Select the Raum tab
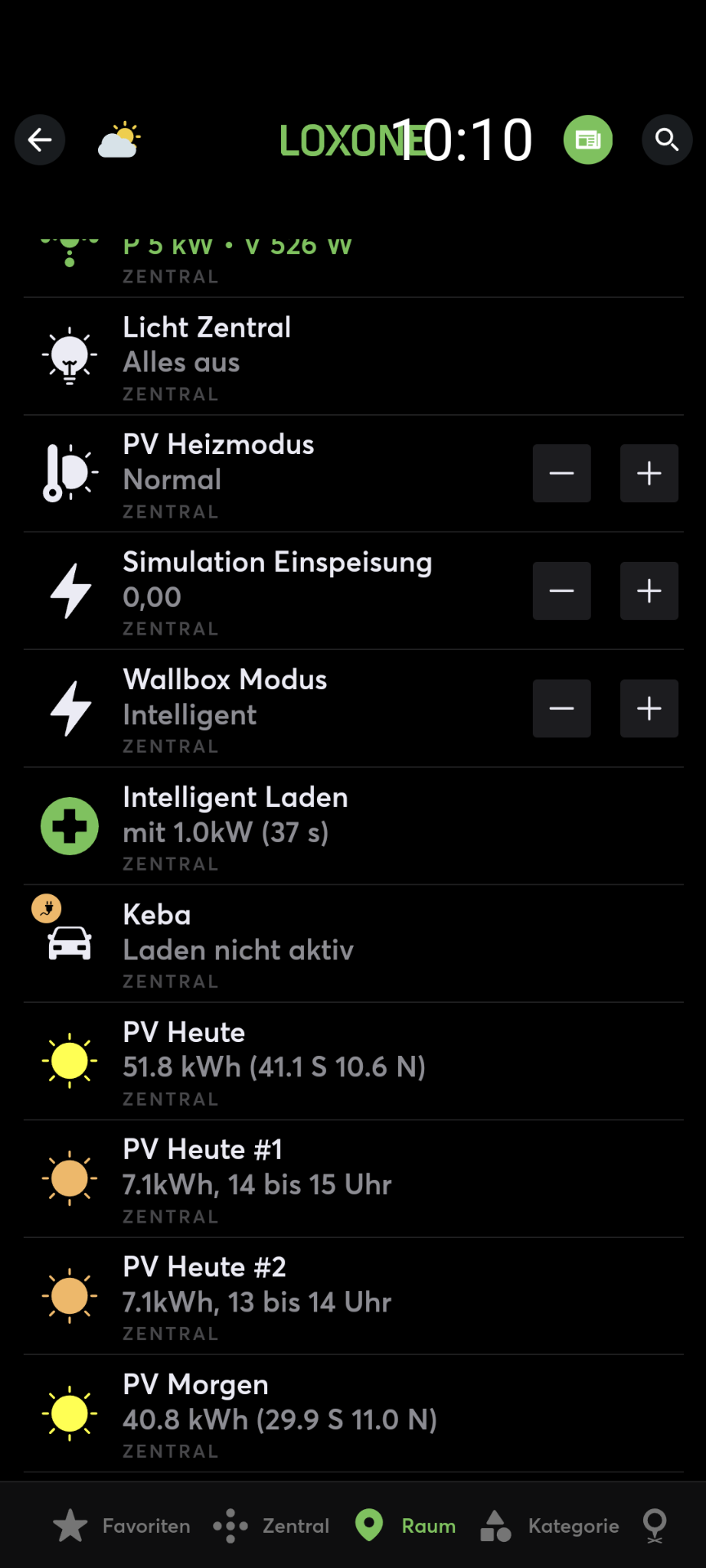The image size is (706, 1568). (406, 1526)
